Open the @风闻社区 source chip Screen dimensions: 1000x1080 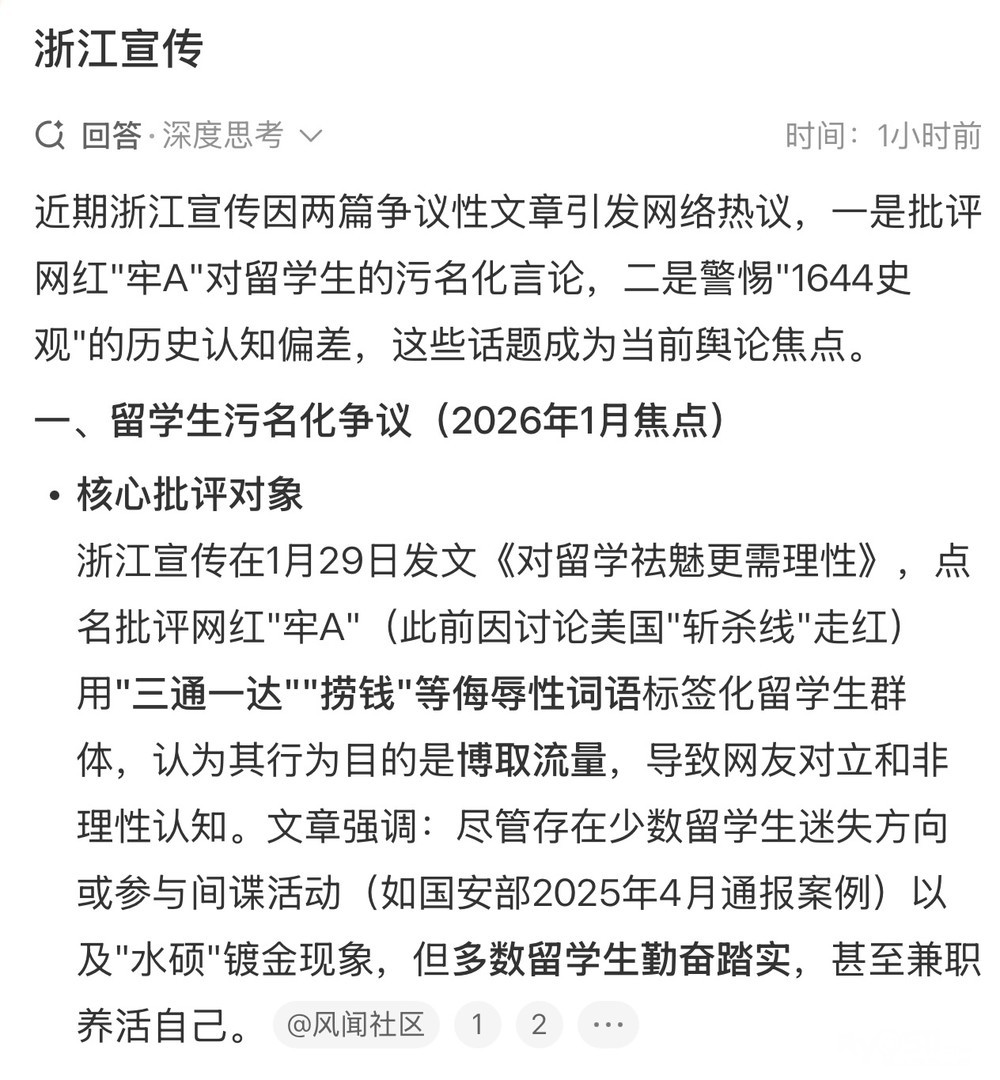coord(356,1024)
